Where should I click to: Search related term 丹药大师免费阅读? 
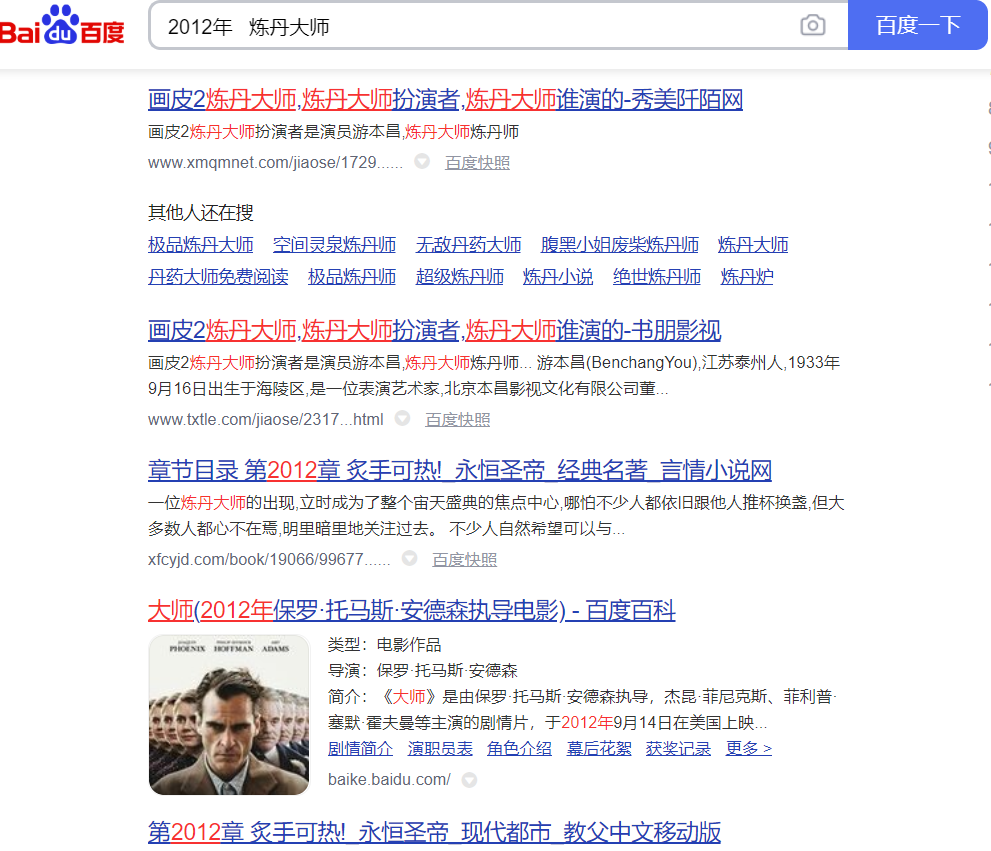click(x=218, y=277)
